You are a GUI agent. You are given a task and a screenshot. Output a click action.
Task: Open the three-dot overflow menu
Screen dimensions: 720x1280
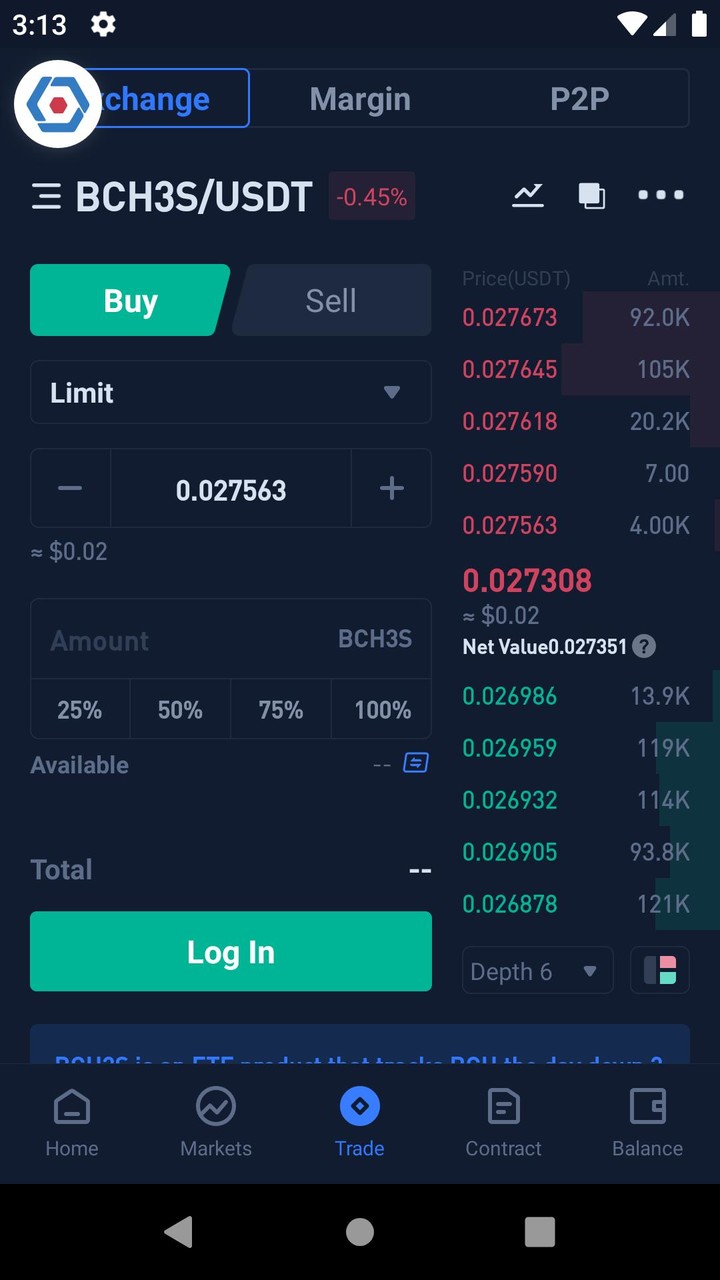[661, 195]
